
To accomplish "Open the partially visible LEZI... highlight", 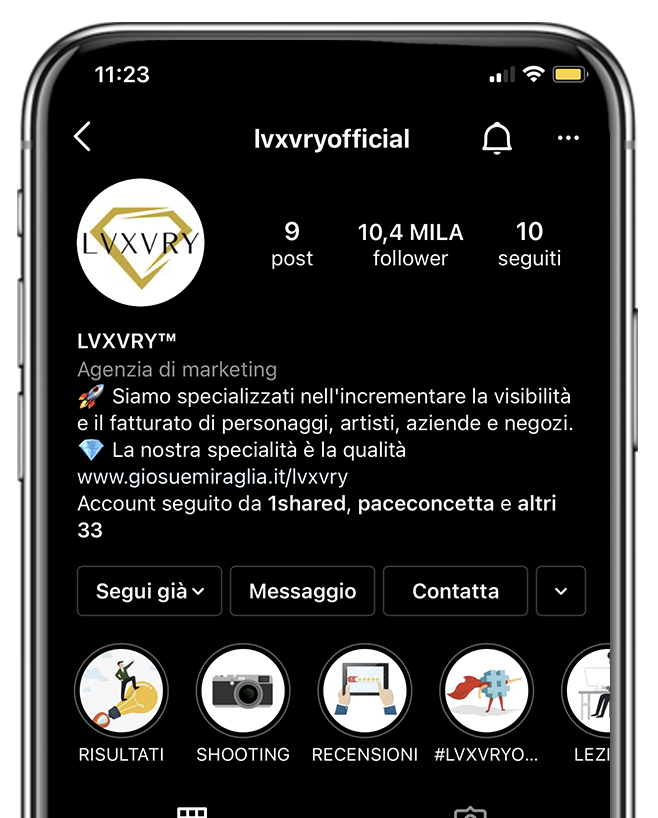I will click(590, 691).
